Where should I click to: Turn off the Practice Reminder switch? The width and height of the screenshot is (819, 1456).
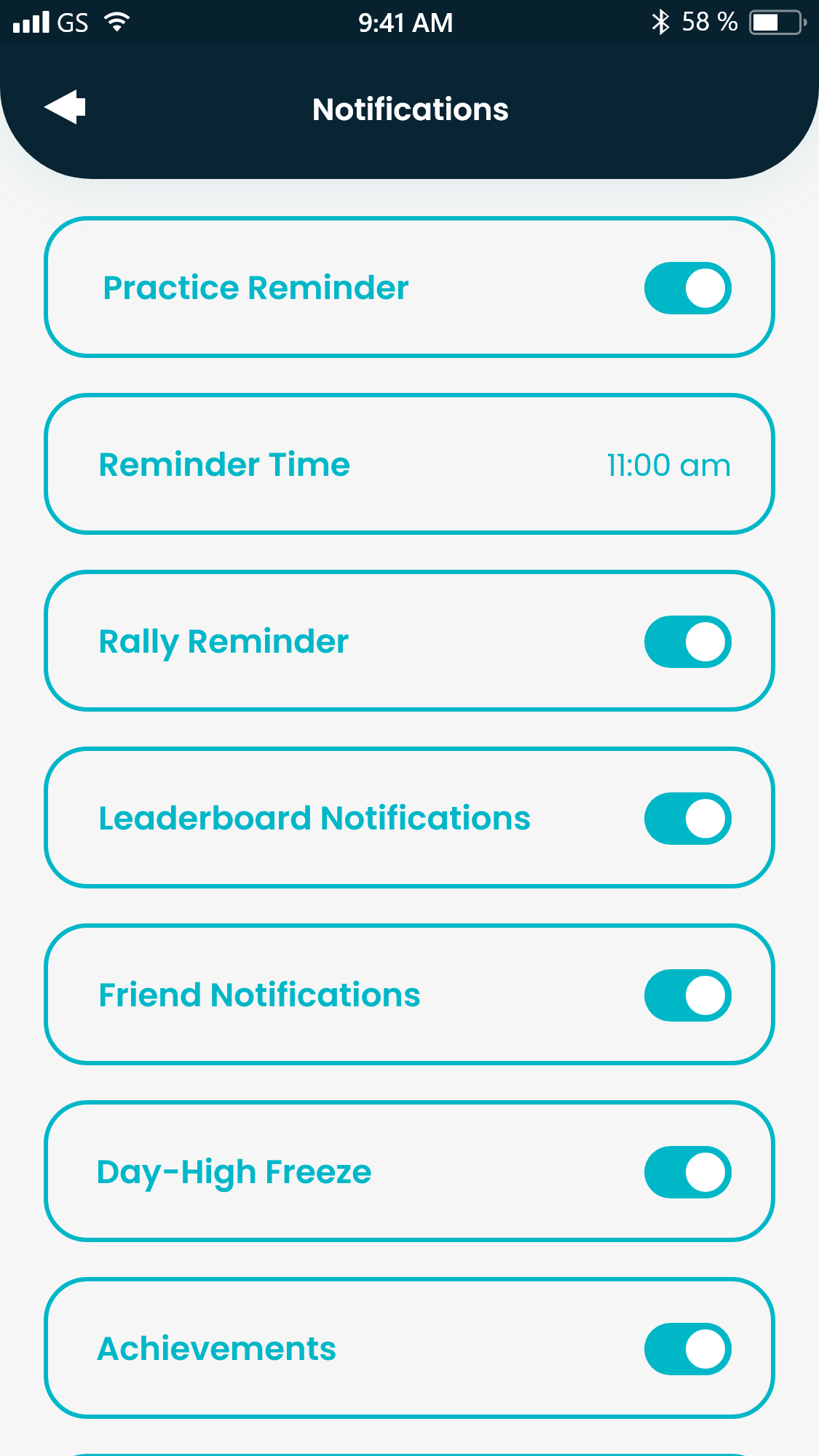tap(687, 288)
